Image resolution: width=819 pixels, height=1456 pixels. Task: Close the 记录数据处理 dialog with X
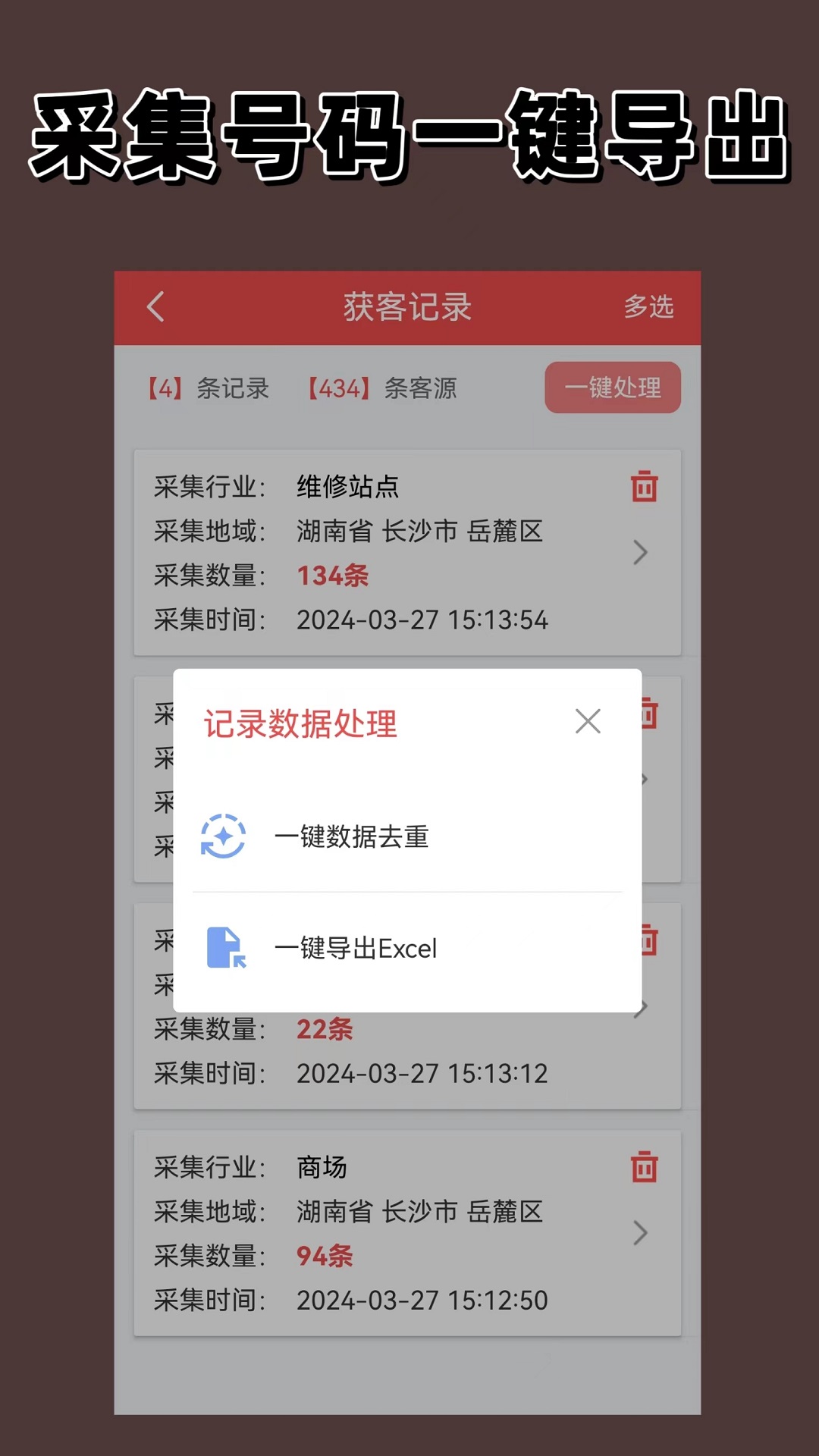[588, 722]
